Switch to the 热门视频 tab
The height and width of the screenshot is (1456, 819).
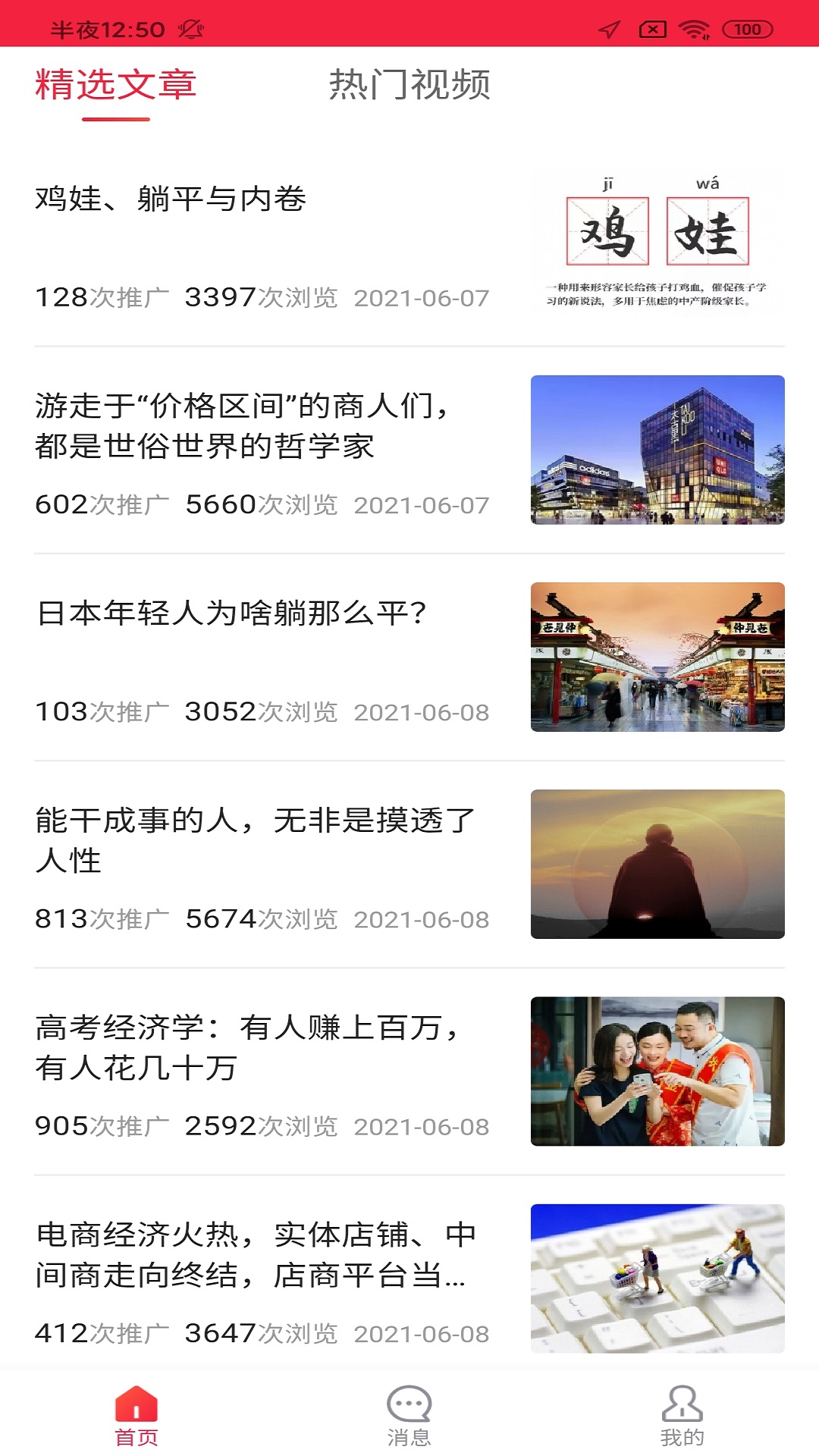click(x=409, y=86)
